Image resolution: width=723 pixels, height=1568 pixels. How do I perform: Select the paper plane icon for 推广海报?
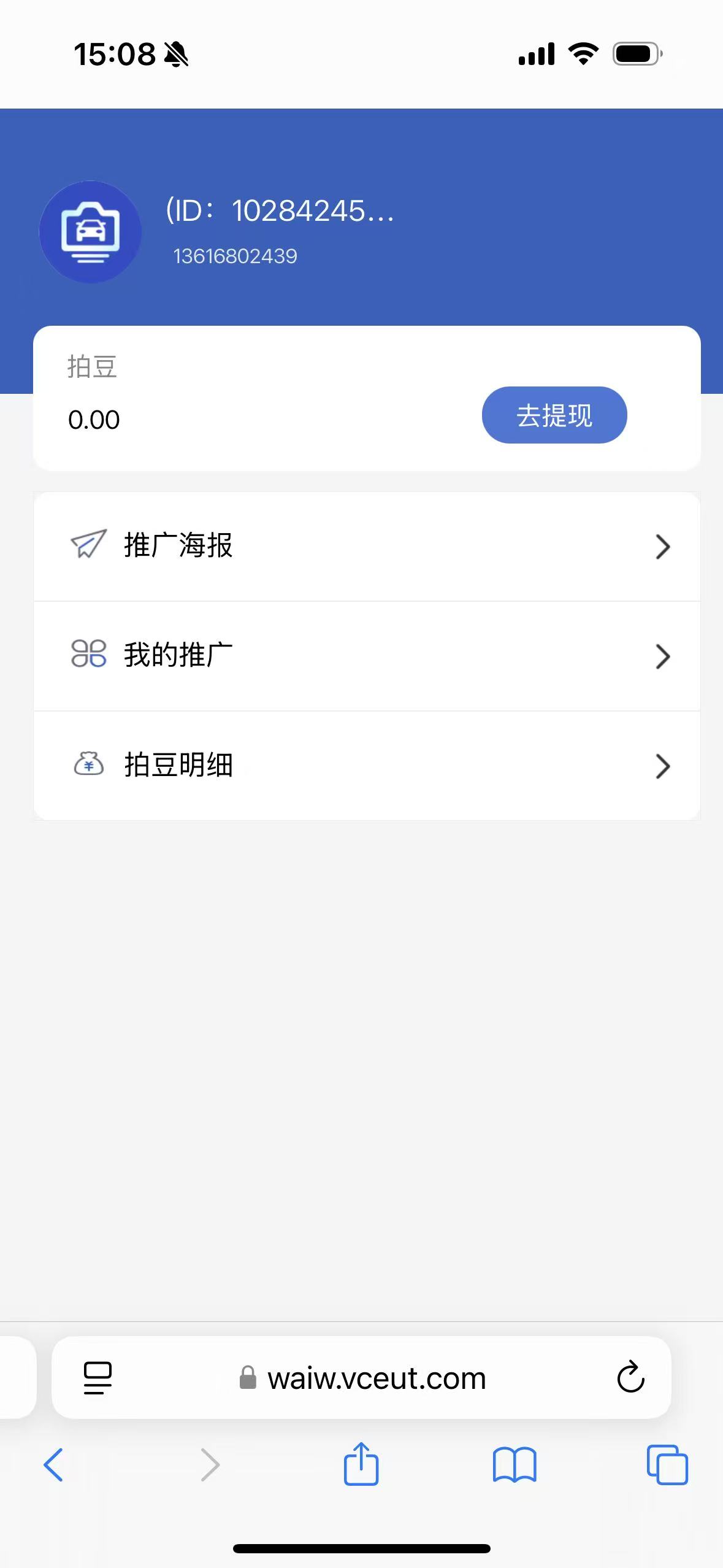click(88, 545)
